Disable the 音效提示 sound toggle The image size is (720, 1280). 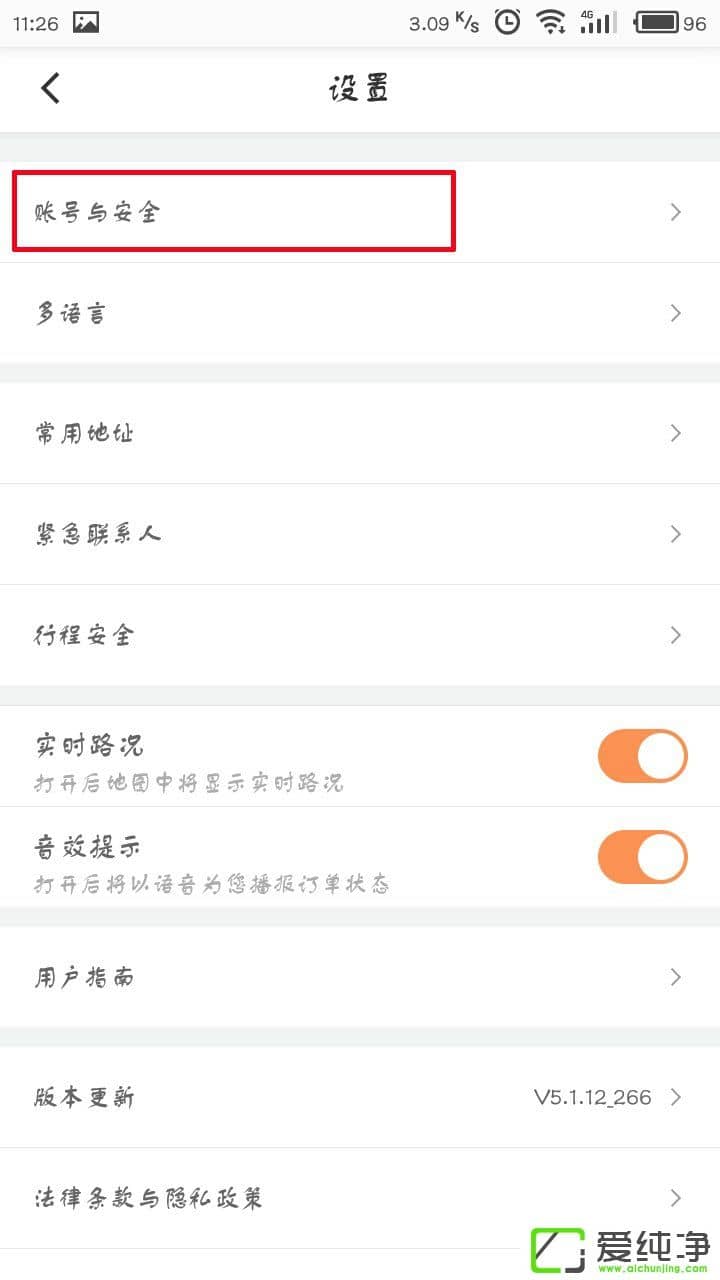tap(642, 857)
